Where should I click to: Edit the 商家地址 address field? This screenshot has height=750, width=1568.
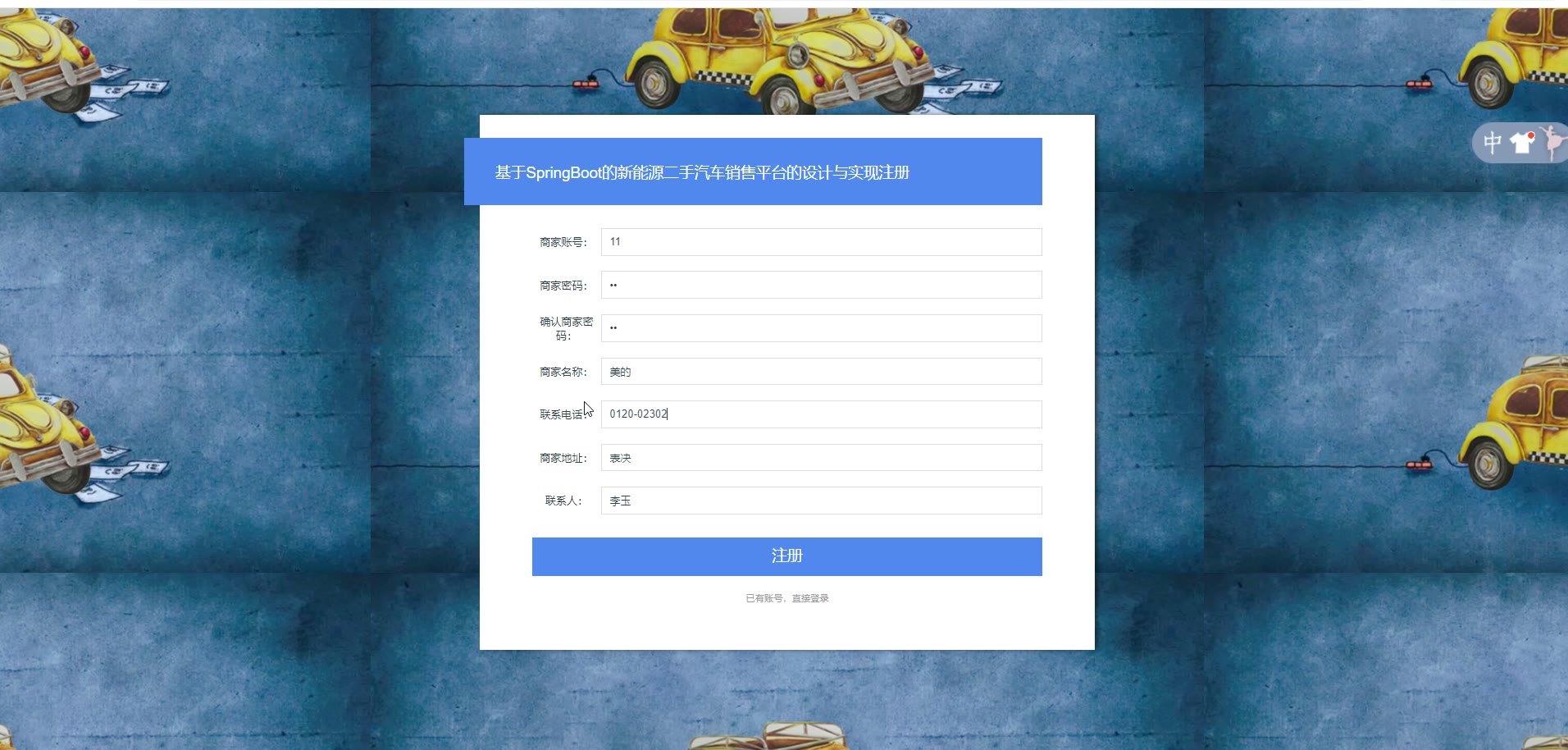820,458
